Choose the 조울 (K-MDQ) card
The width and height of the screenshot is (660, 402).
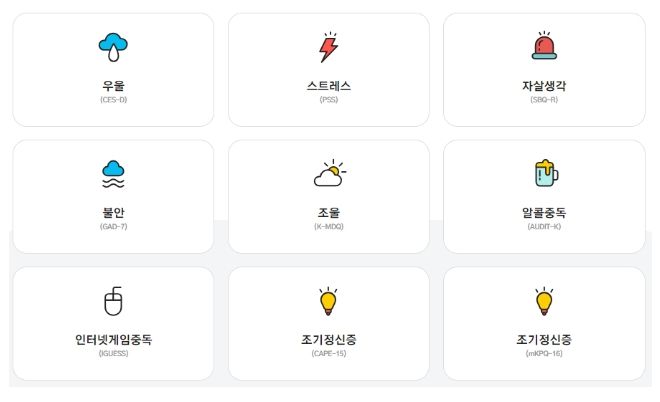tap(329, 196)
